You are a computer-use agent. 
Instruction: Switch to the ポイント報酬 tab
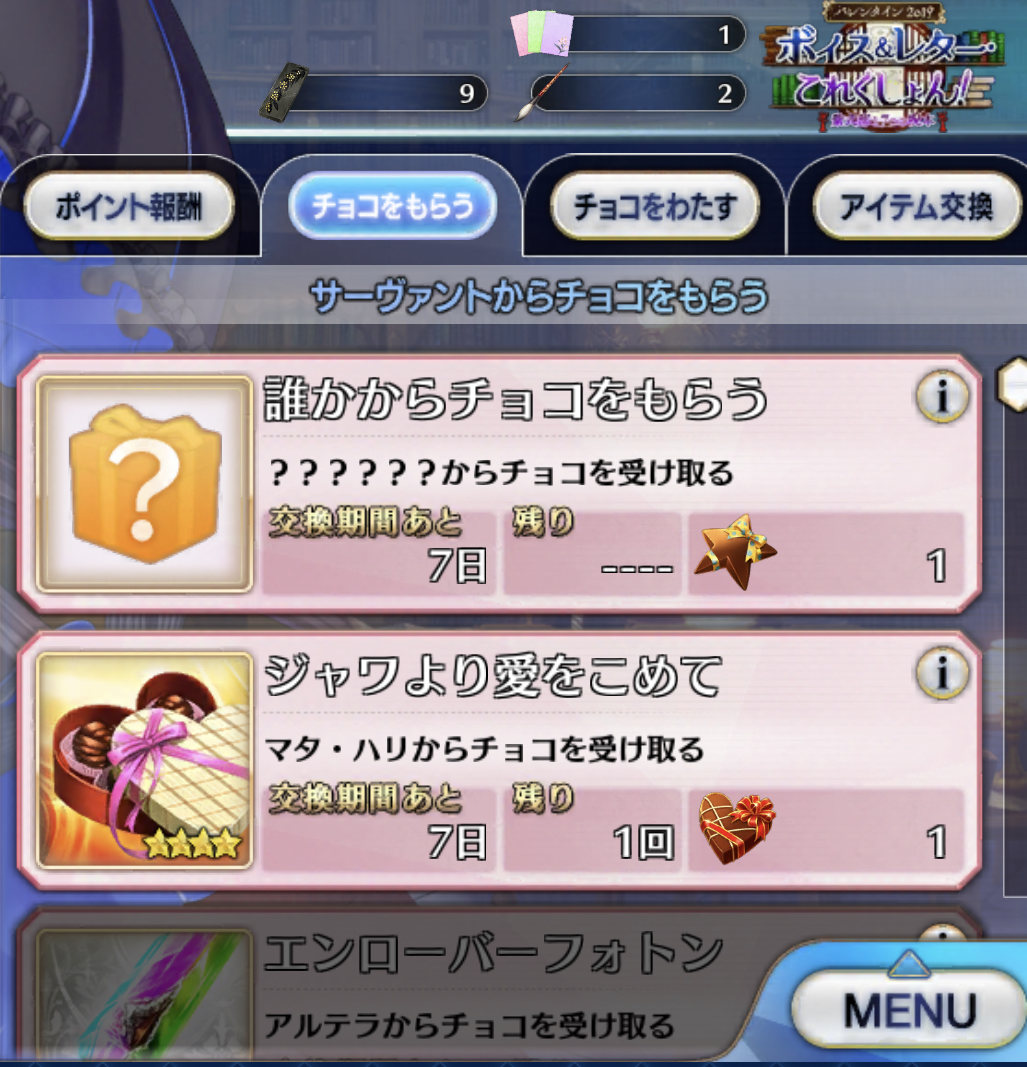[x=128, y=209]
